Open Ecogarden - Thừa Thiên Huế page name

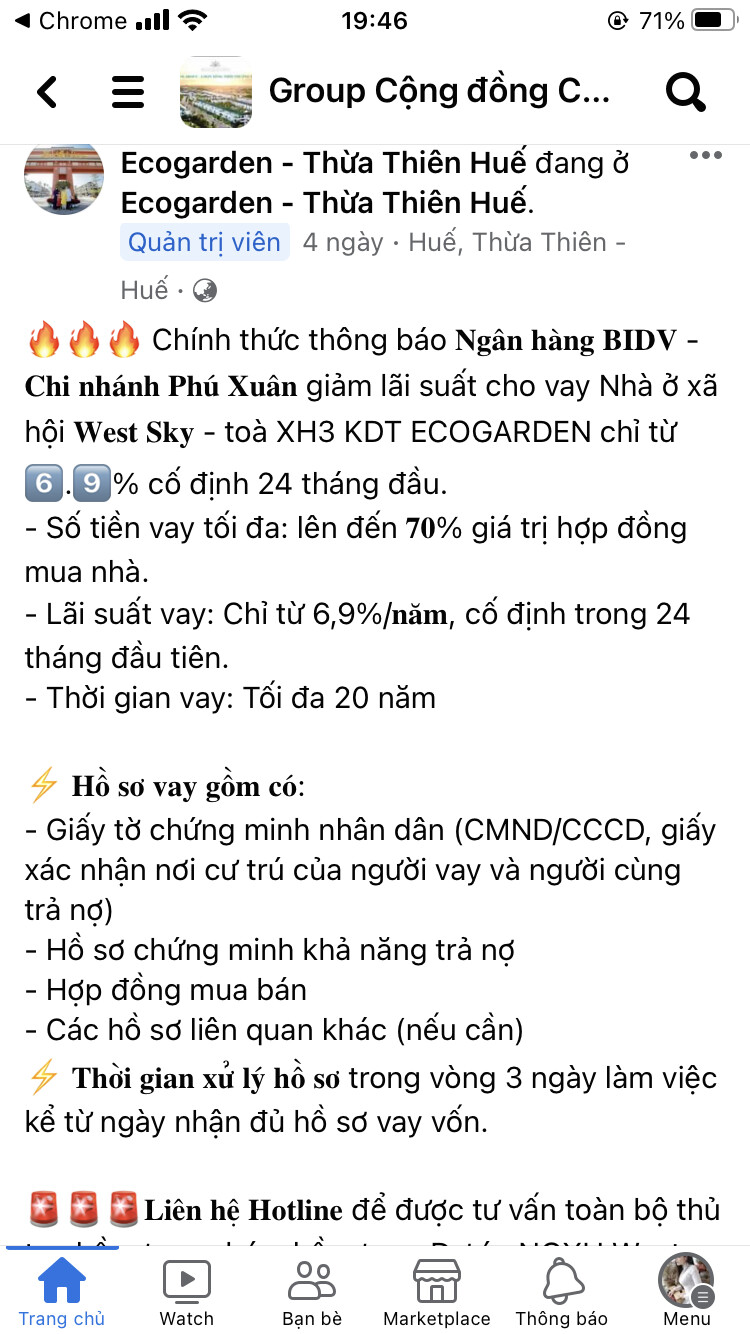click(324, 164)
